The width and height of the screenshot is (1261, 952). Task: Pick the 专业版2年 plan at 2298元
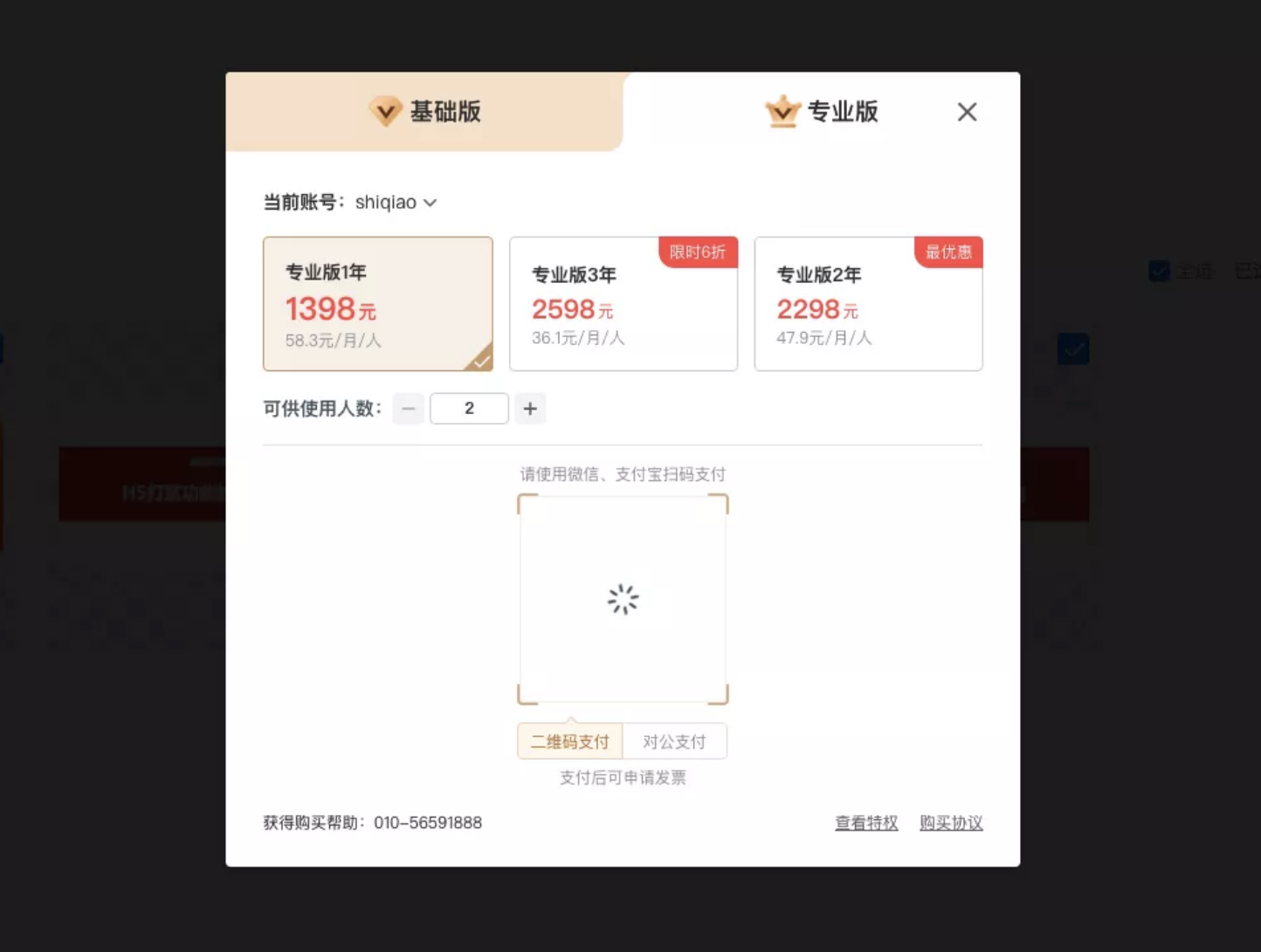click(x=868, y=304)
